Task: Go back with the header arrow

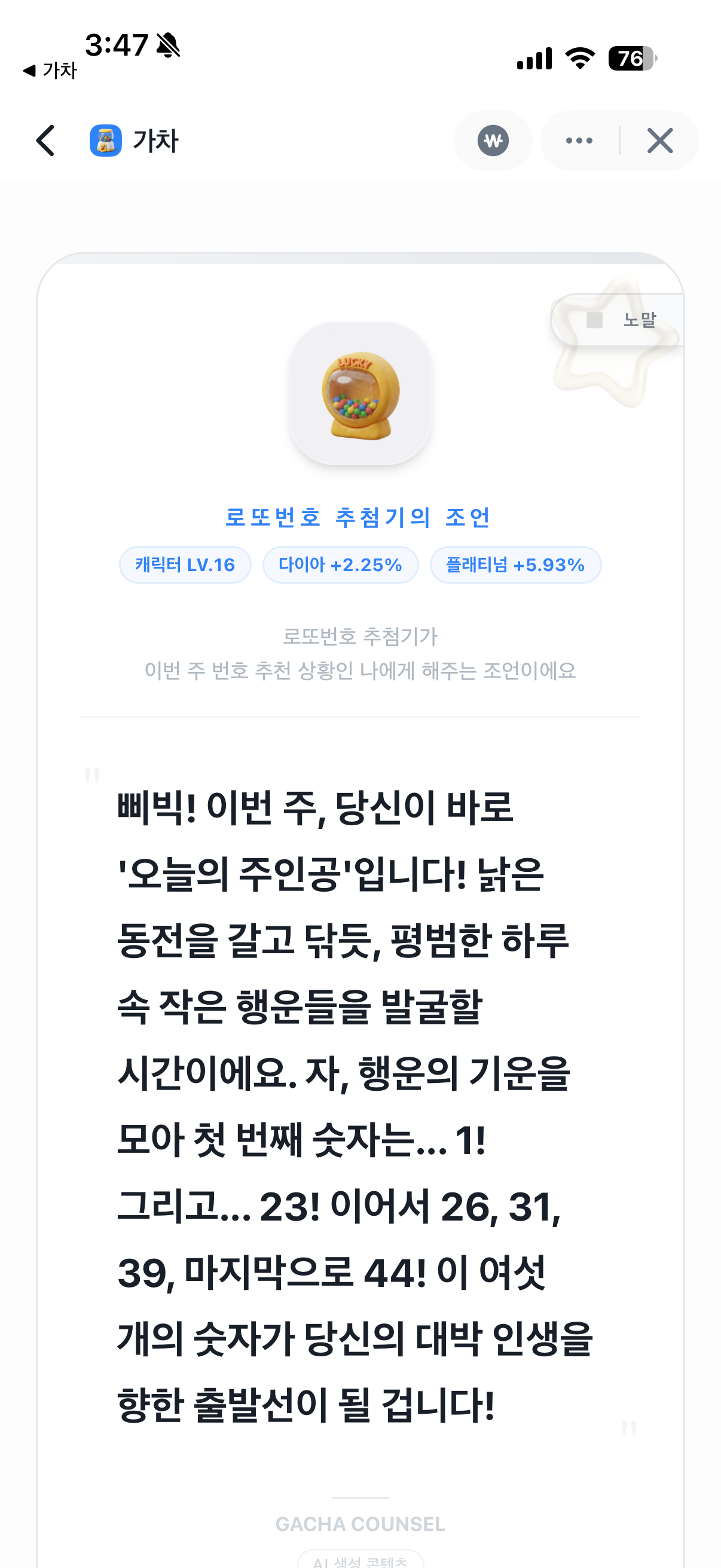Action: [45, 141]
